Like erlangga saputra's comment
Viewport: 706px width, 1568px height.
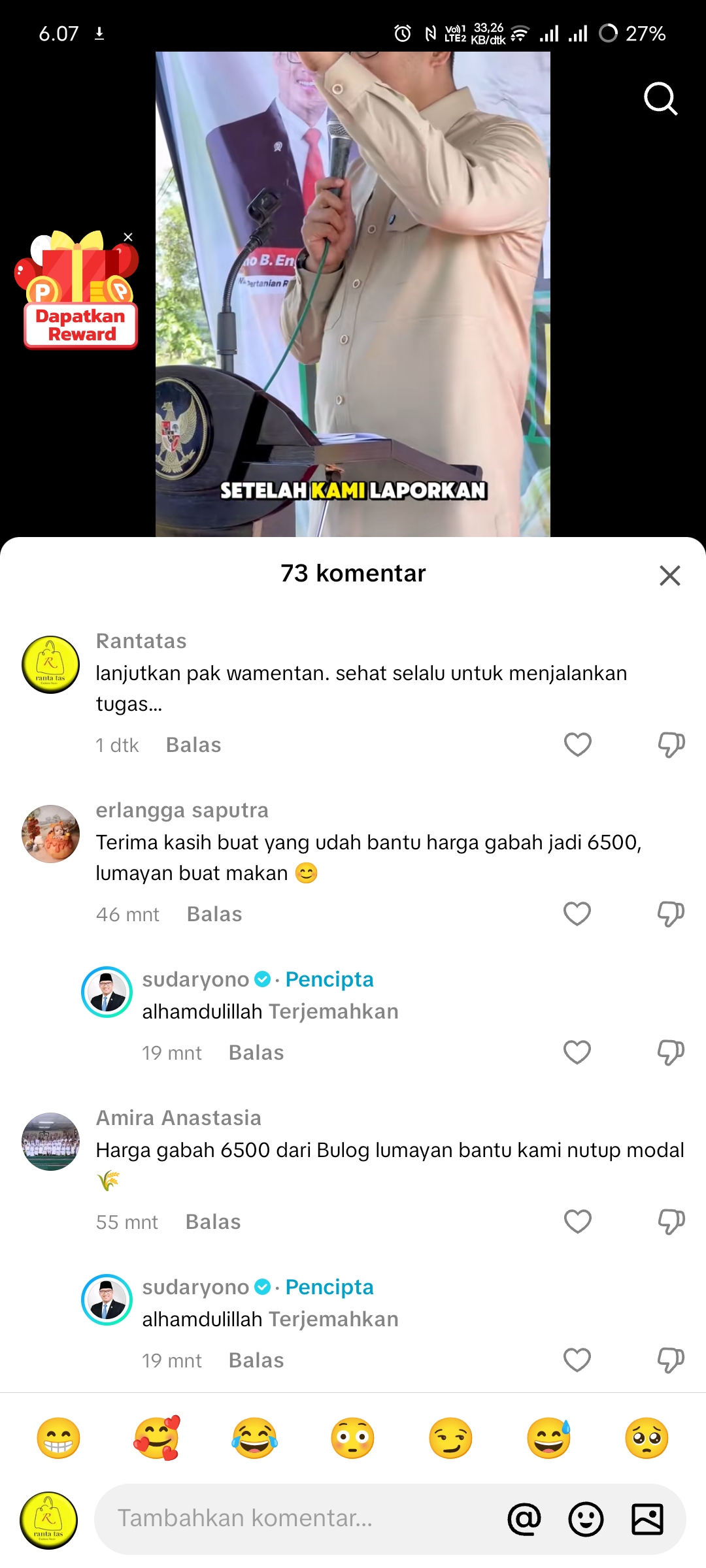(x=577, y=914)
